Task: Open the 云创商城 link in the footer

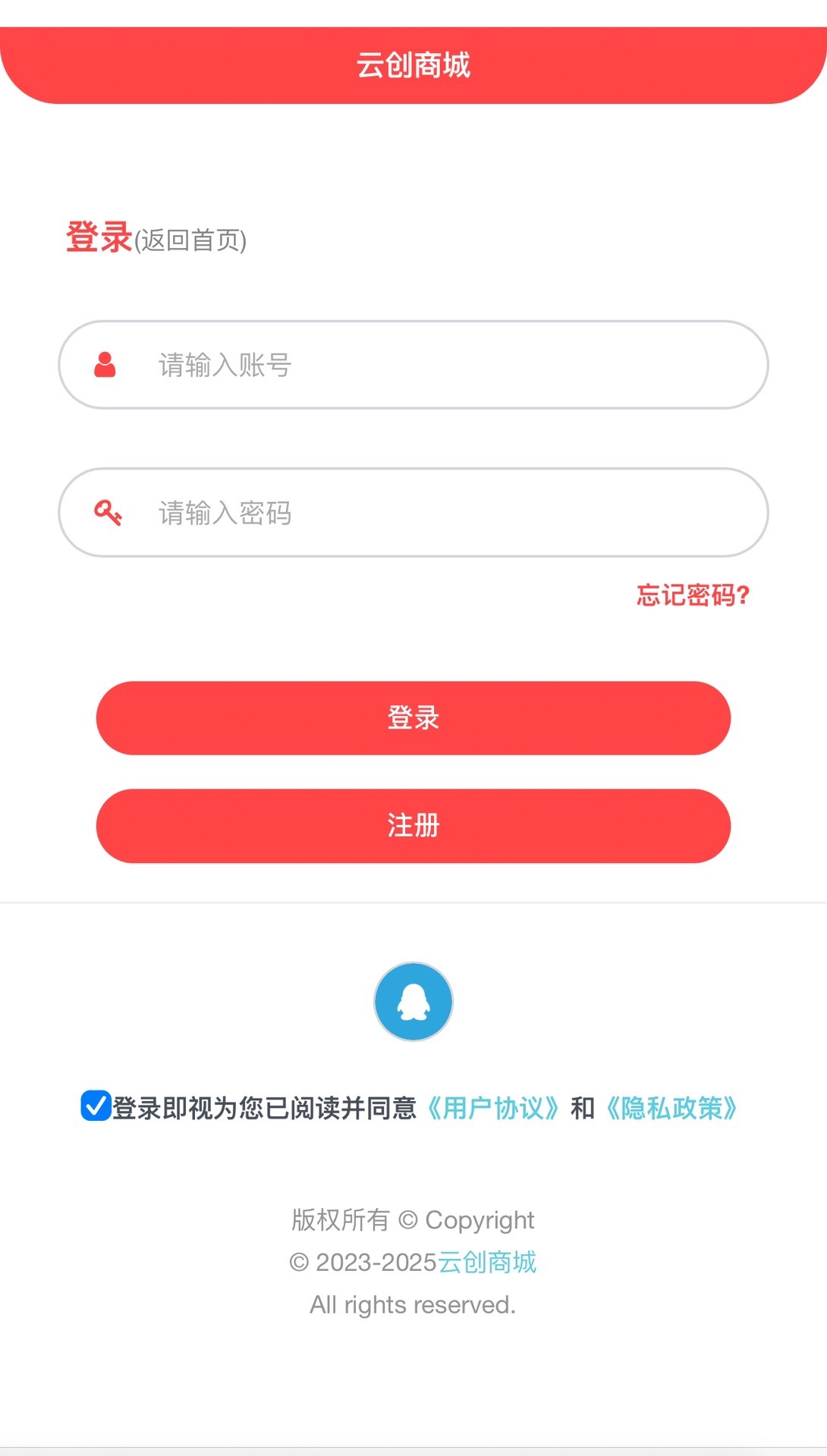Action: click(x=487, y=1263)
